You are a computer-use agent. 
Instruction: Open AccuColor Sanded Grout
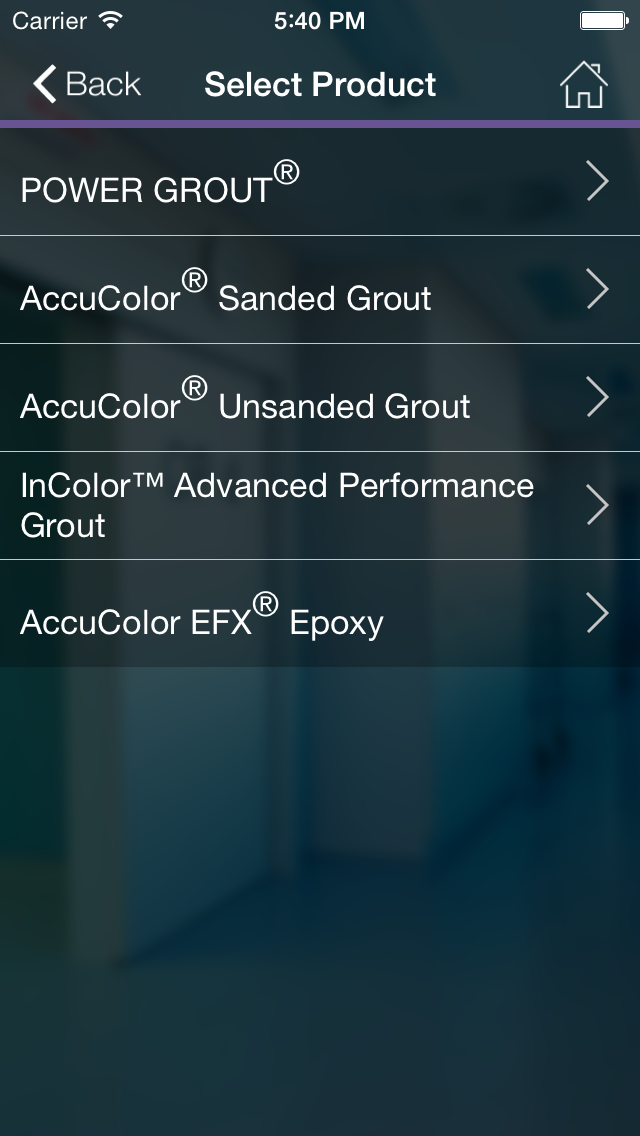tap(320, 290)
